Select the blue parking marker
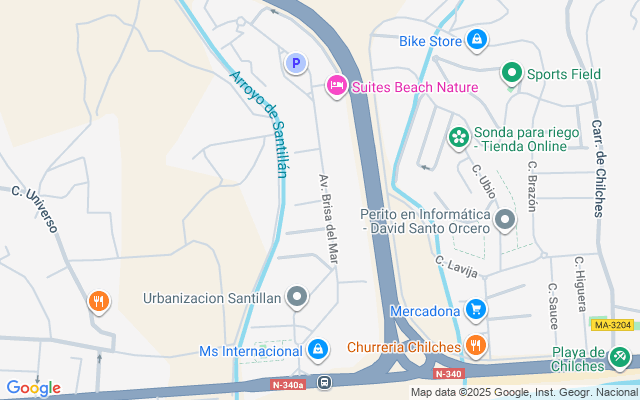Viewport: 640px width, 400px height. (x=295, y=64)
